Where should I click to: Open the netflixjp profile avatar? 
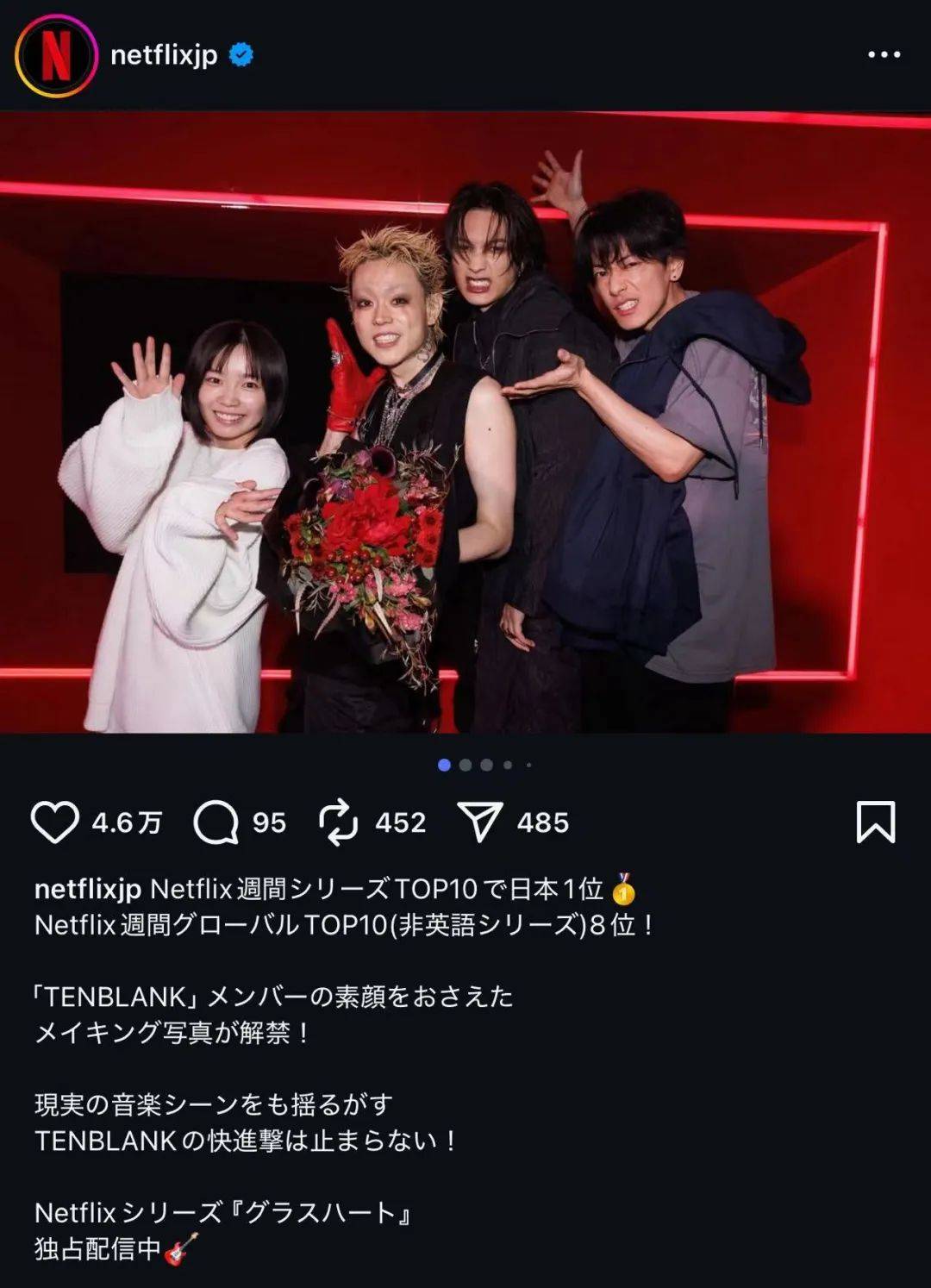(56, 56)
